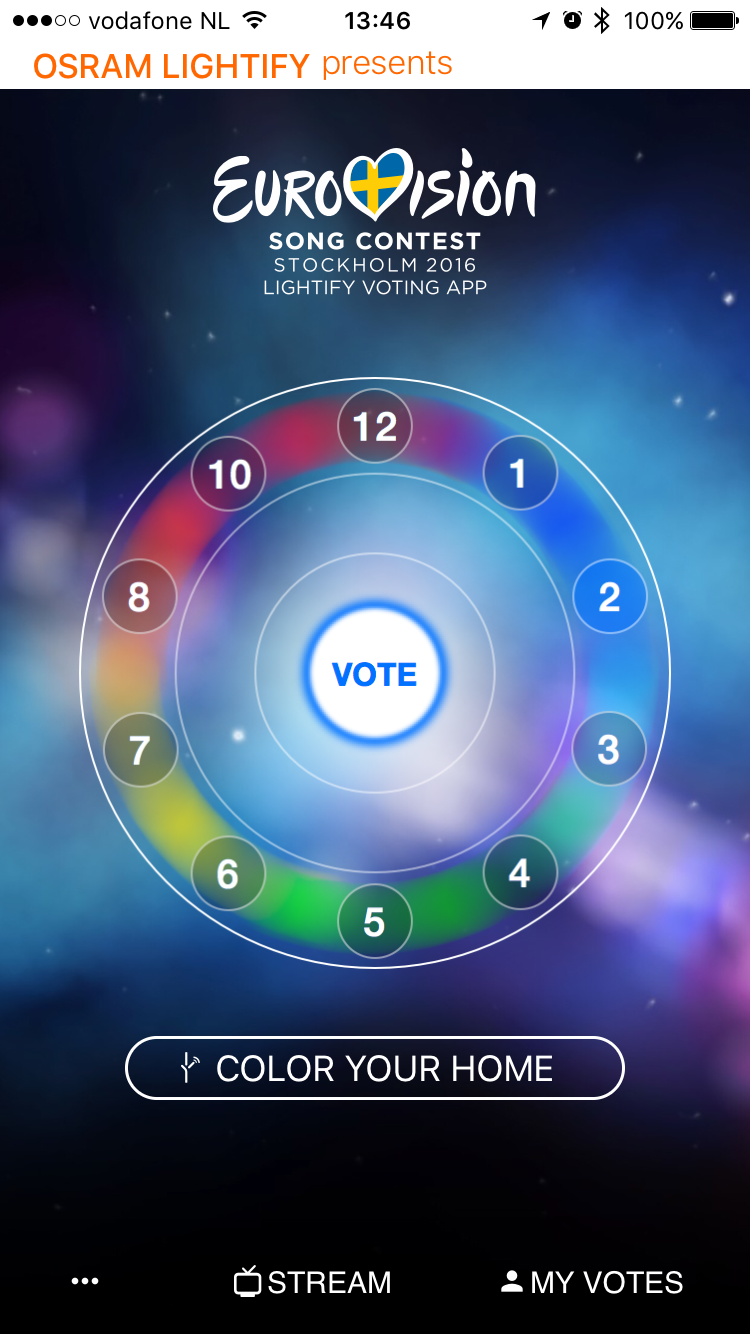The height and width of the screenshot is (1334, 750).
Task: Choose 4 points on the voting wheel
Action: pos(520,874)
